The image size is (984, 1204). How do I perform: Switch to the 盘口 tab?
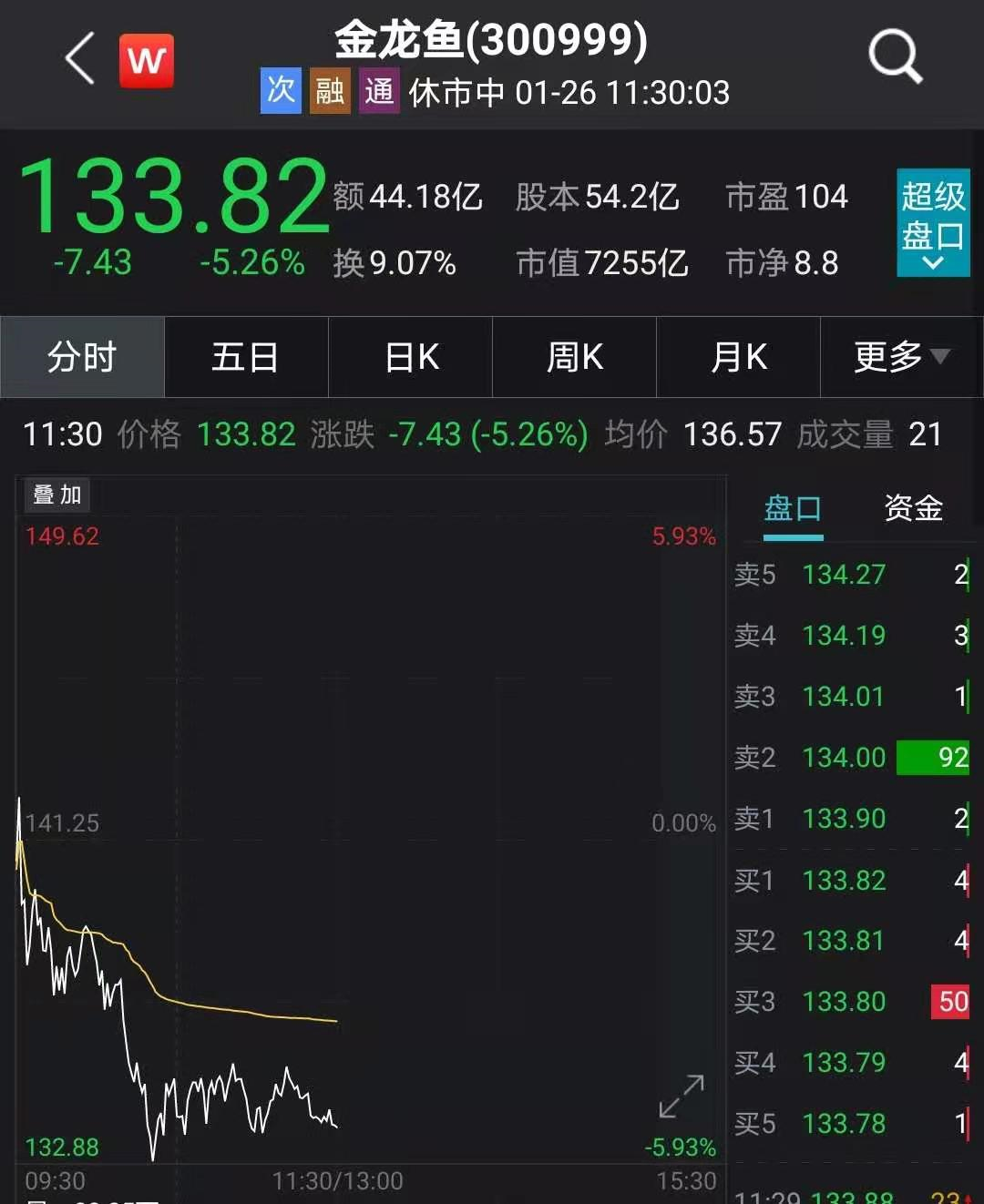coord(793,508)
